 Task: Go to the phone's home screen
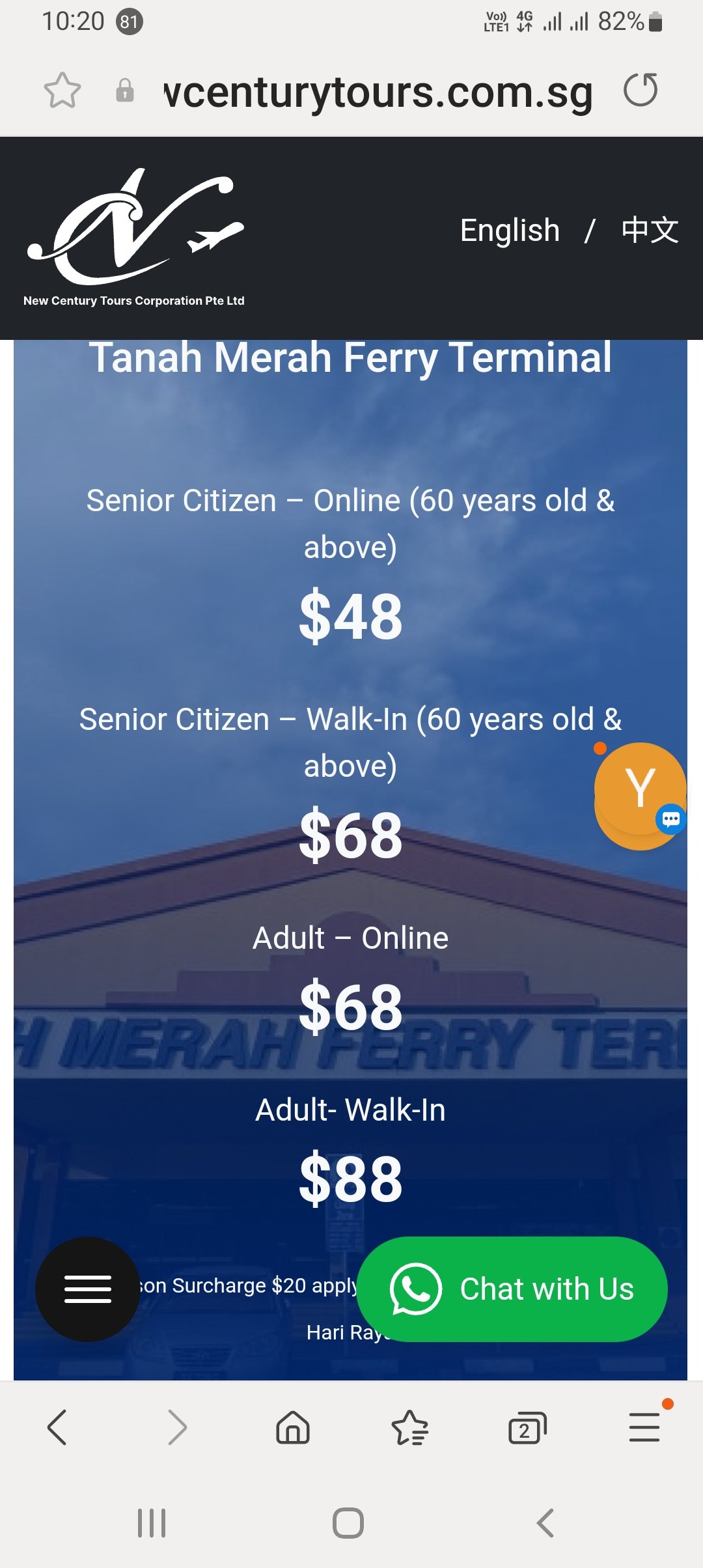pyautogui.click(x=348, y=1523)
